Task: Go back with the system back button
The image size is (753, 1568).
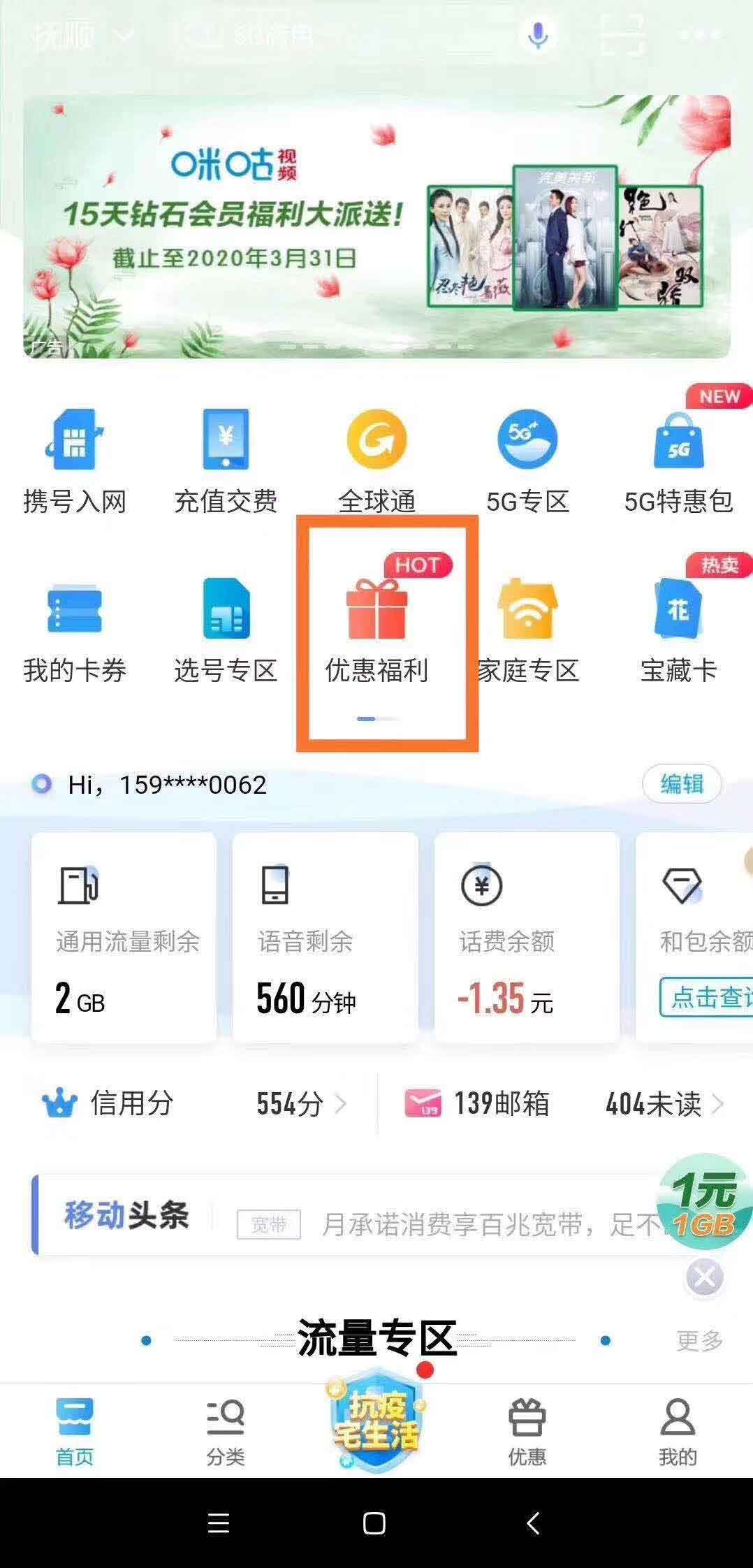Action: (x=533, y=1523)
